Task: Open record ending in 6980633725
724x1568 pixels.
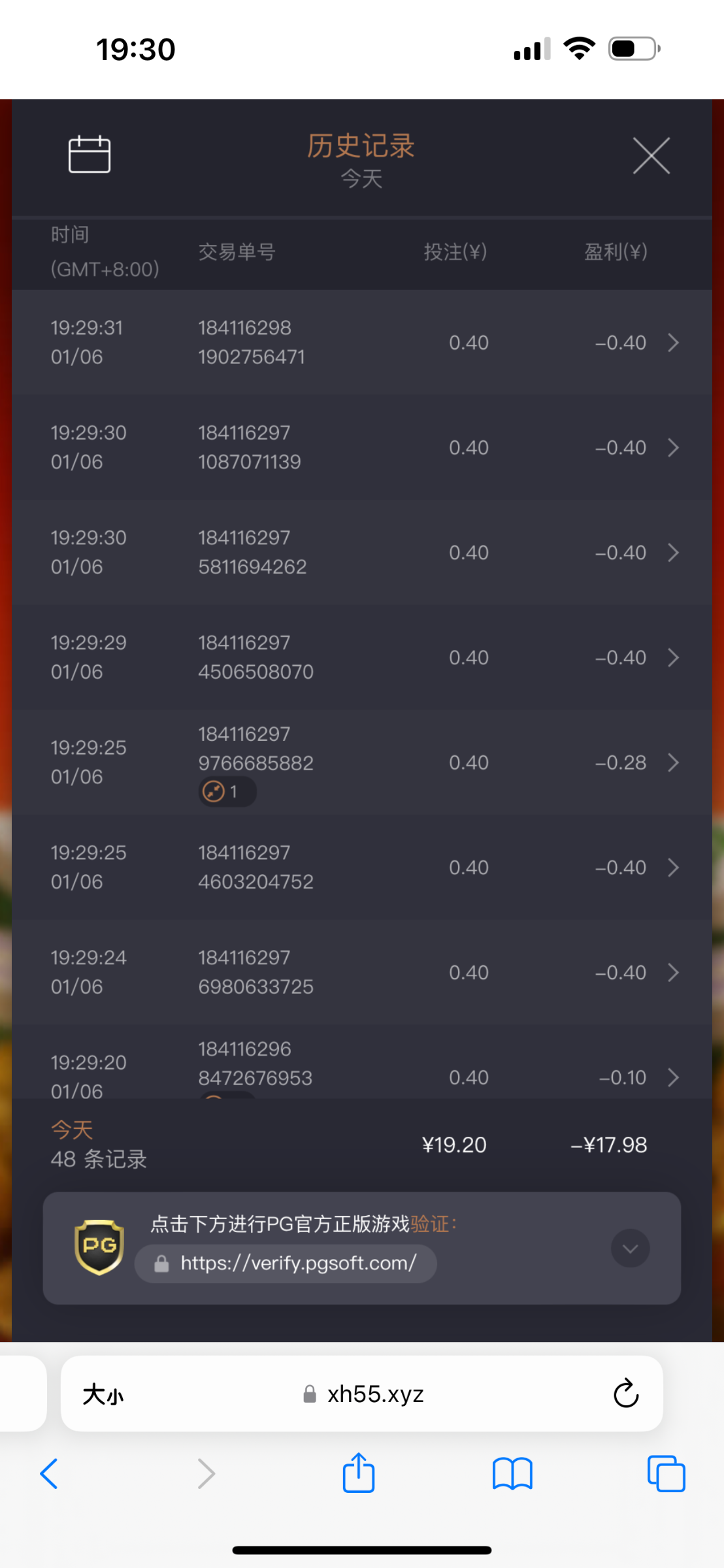Action: 362,972
